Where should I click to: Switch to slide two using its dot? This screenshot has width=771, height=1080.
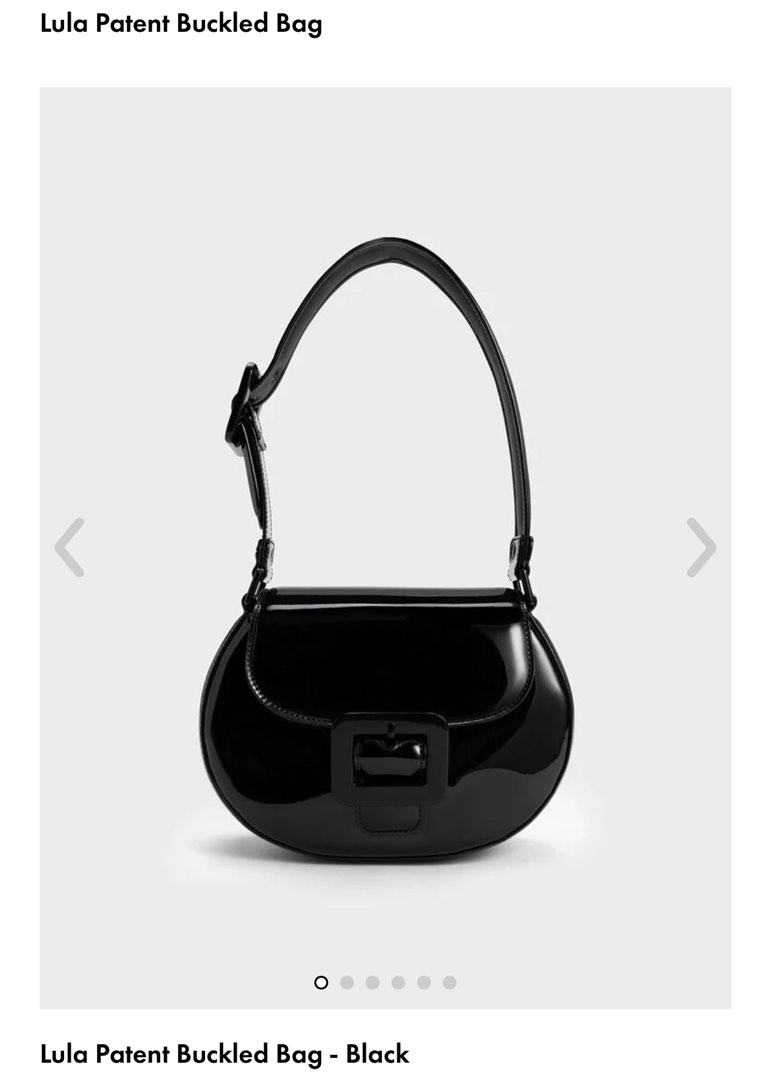[x=346, y=982]
